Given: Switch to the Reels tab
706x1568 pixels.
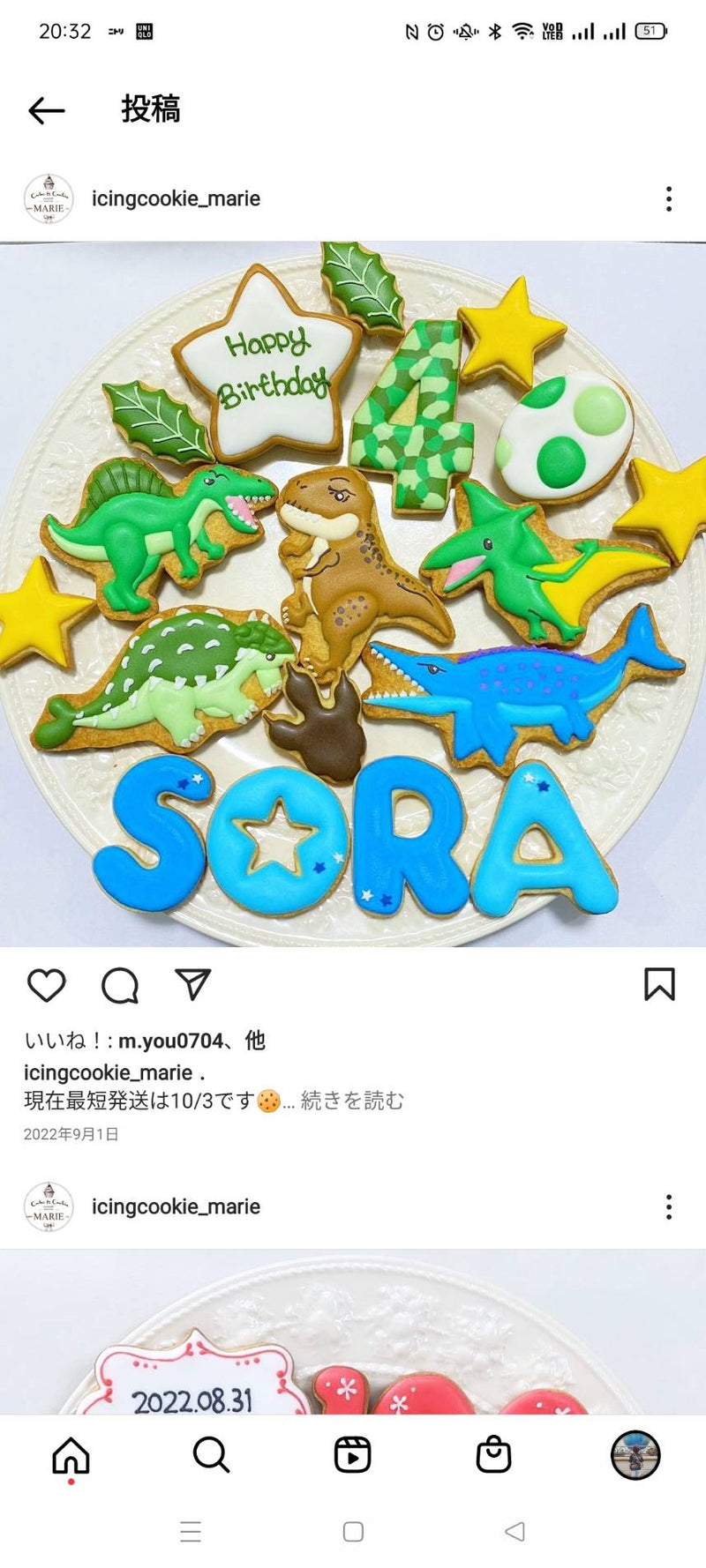Looking at the screenshot, I should pyautogui.click(x=352, y=1455).
